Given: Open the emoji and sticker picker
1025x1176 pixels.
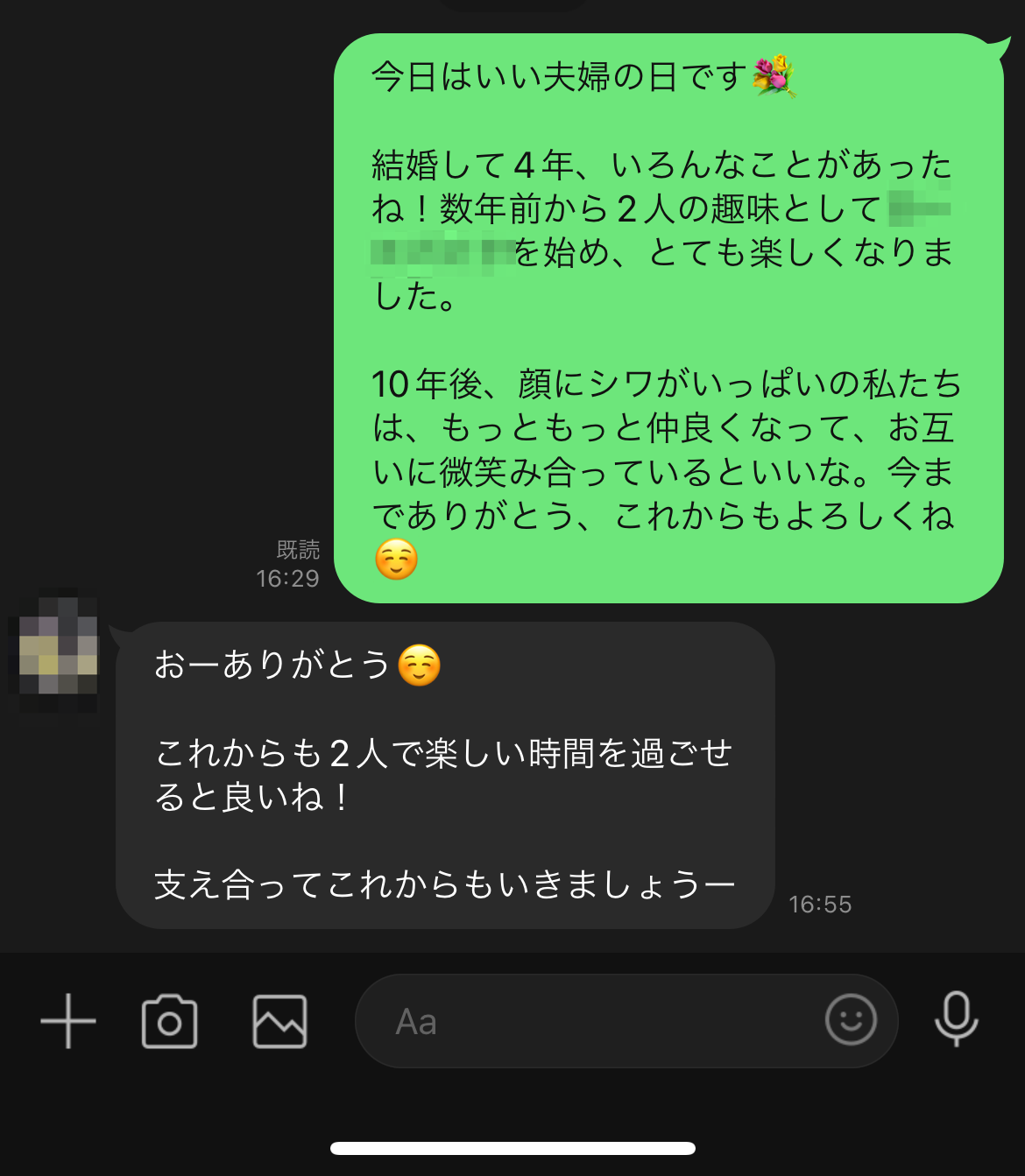Looking at the screenshot, I should (x=851, y=1019).
